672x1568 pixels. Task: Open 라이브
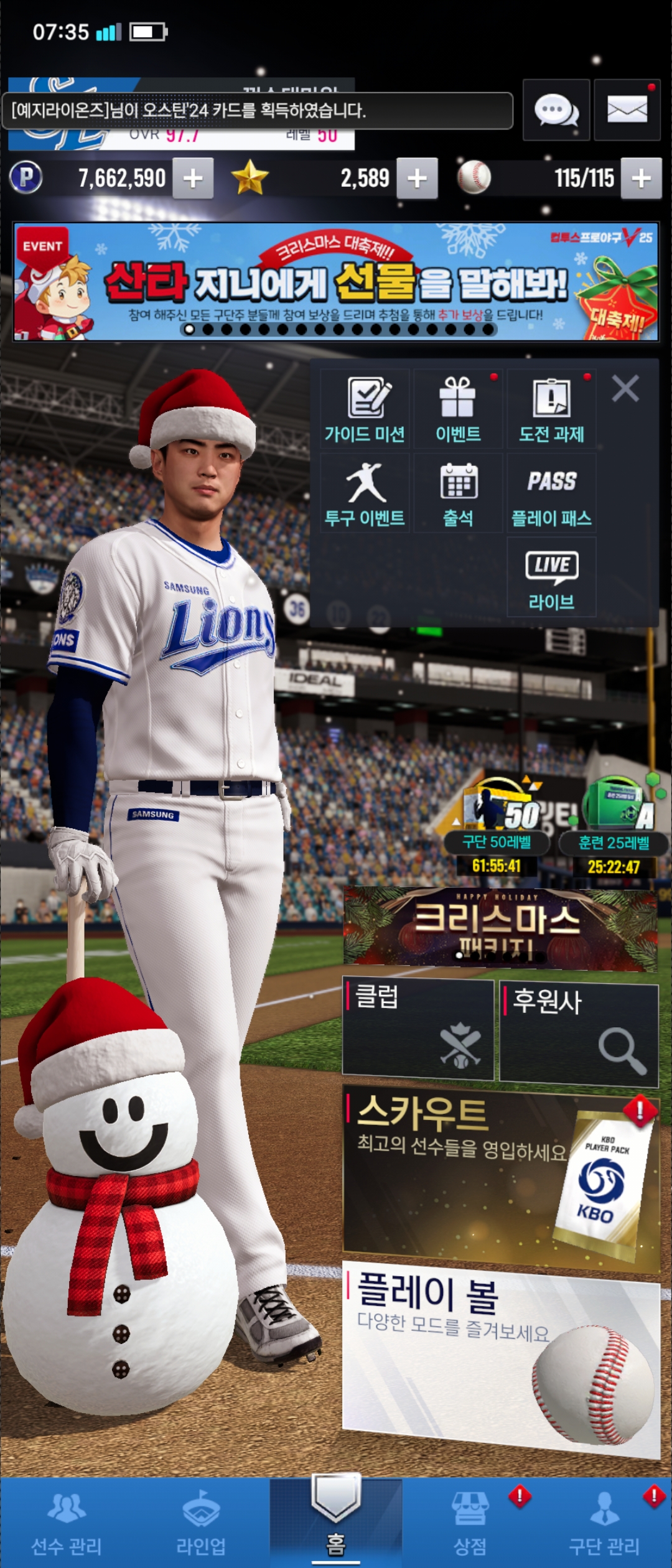(551, 577)
